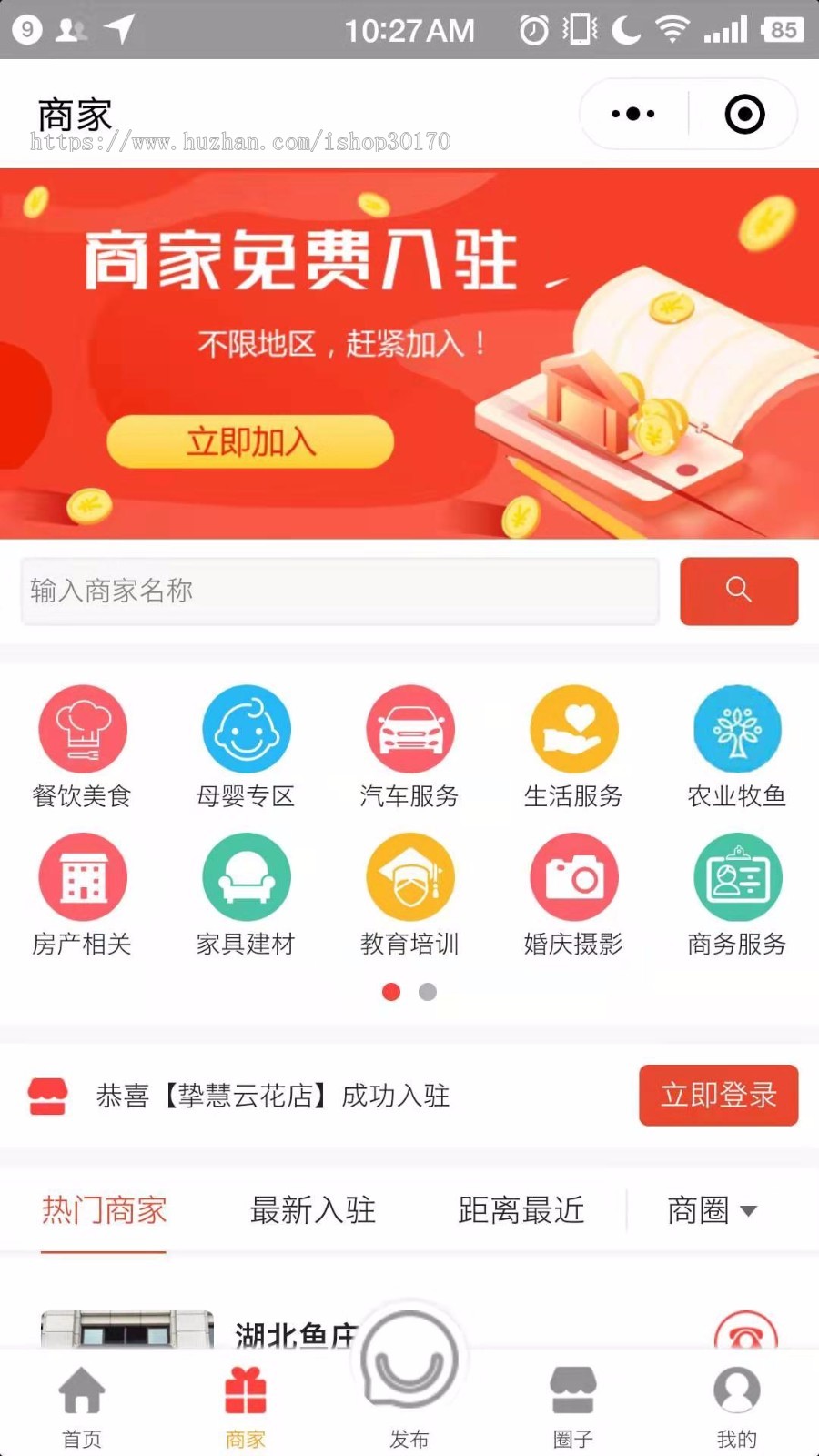Screen dimensions: 819x1456
Task: Open the 餐饮美食 category icon
Action: [83, 729]
